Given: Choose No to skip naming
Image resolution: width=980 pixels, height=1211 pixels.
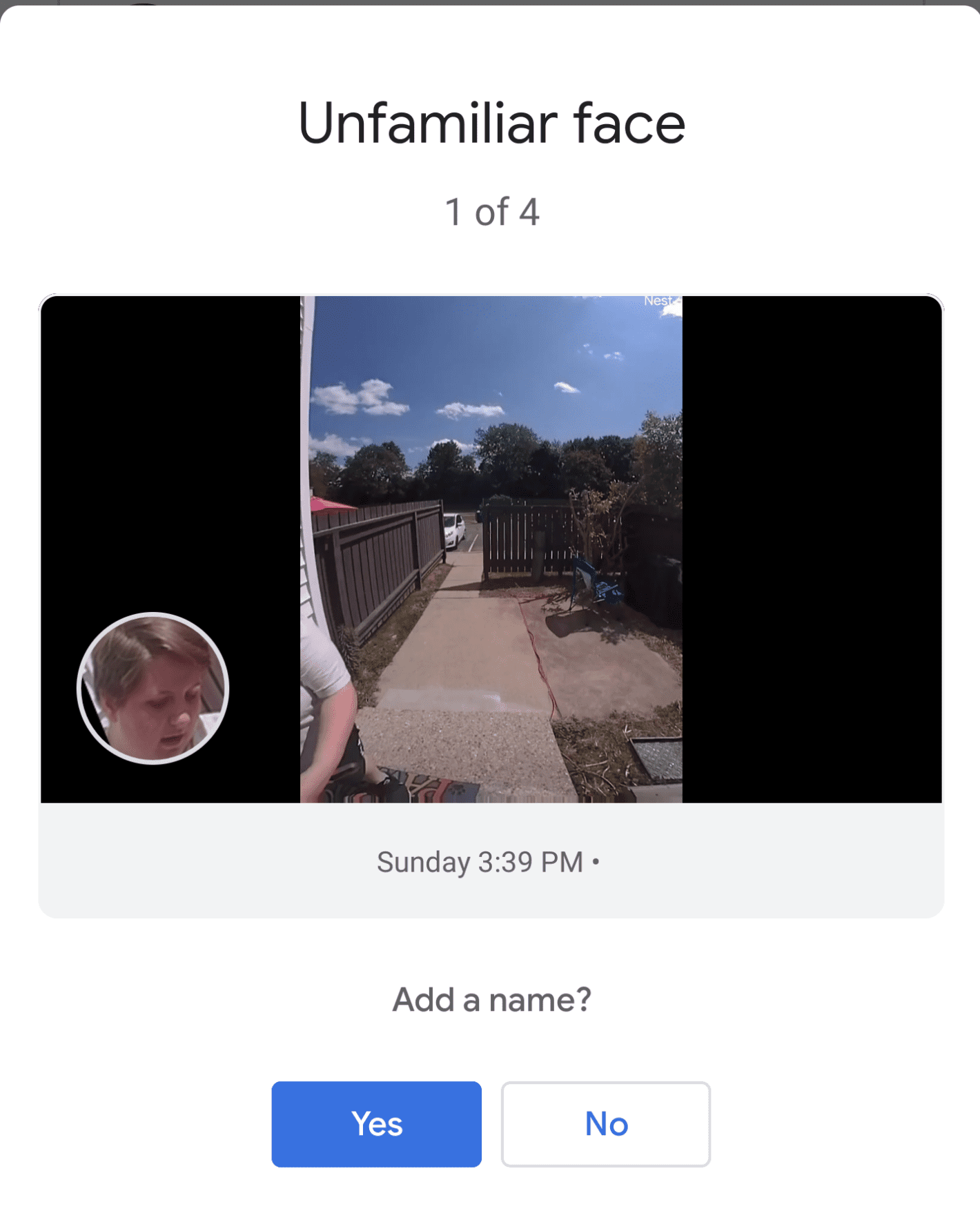Looking at the screenshot, I should click(605, 1123).
